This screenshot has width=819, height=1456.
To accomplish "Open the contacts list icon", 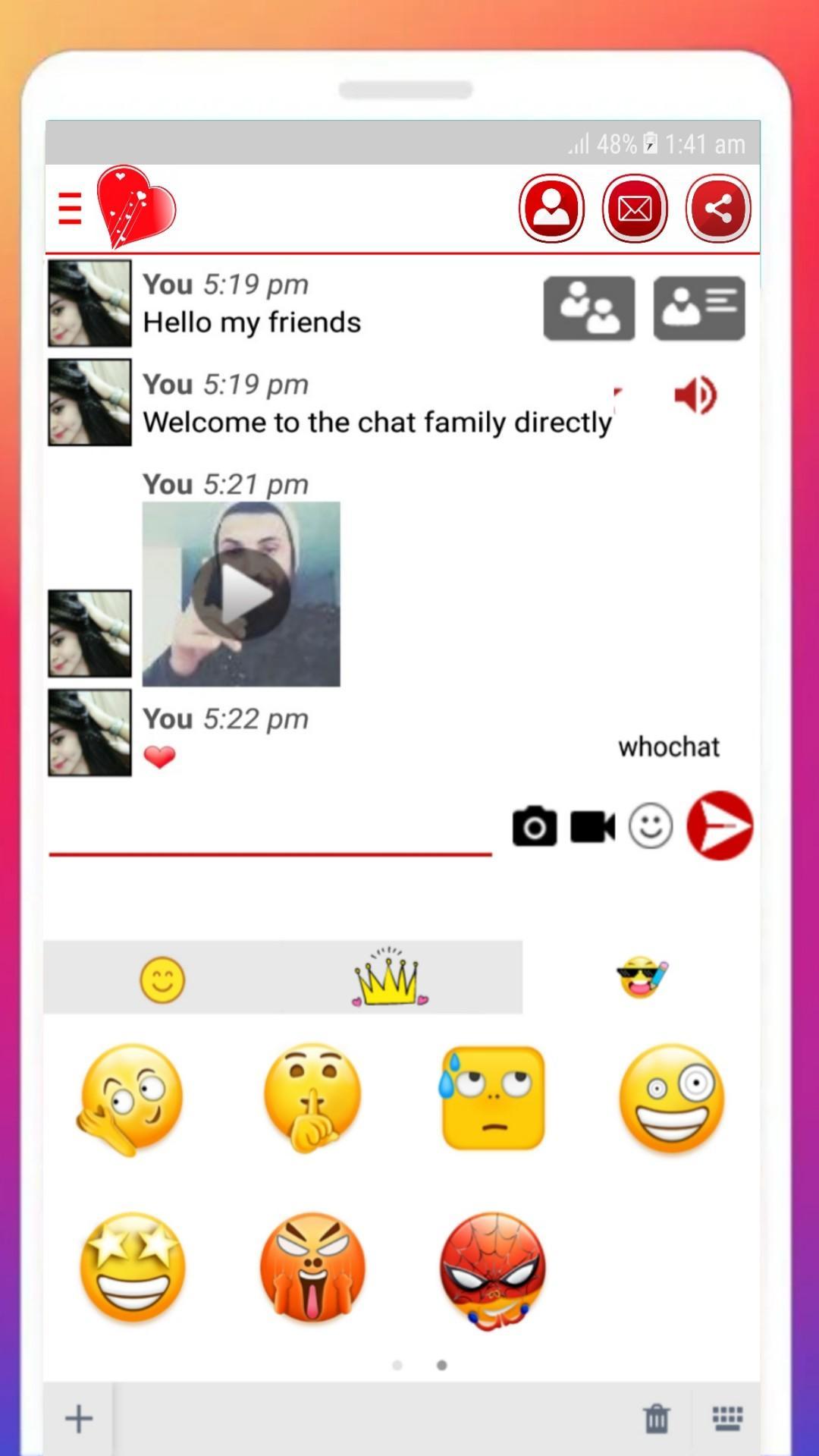I will coord(698,307).
